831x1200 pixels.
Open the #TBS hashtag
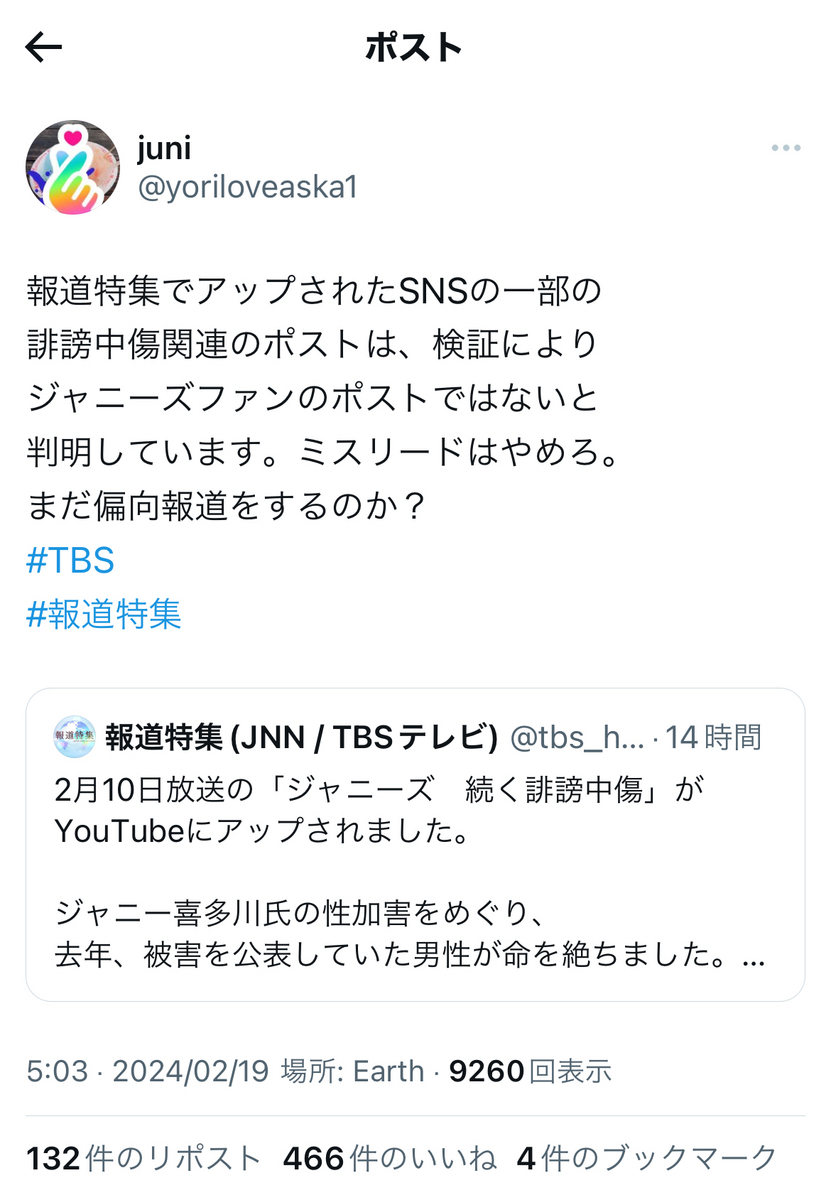coord(70,561)
